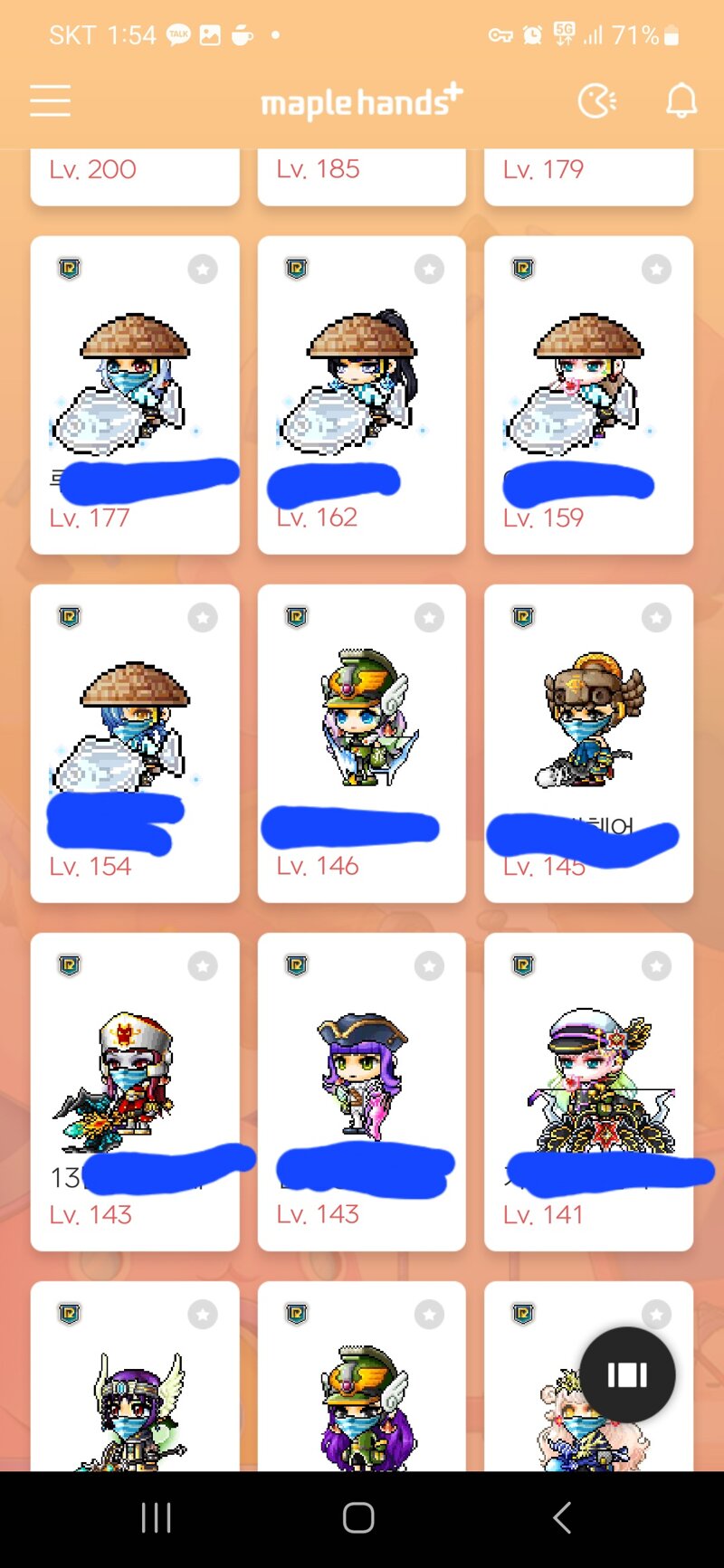Image resolution: width=724 pixels, height=1568 pixels.
Task: Star the Lv. 162 character
Action: coord(429,269)
